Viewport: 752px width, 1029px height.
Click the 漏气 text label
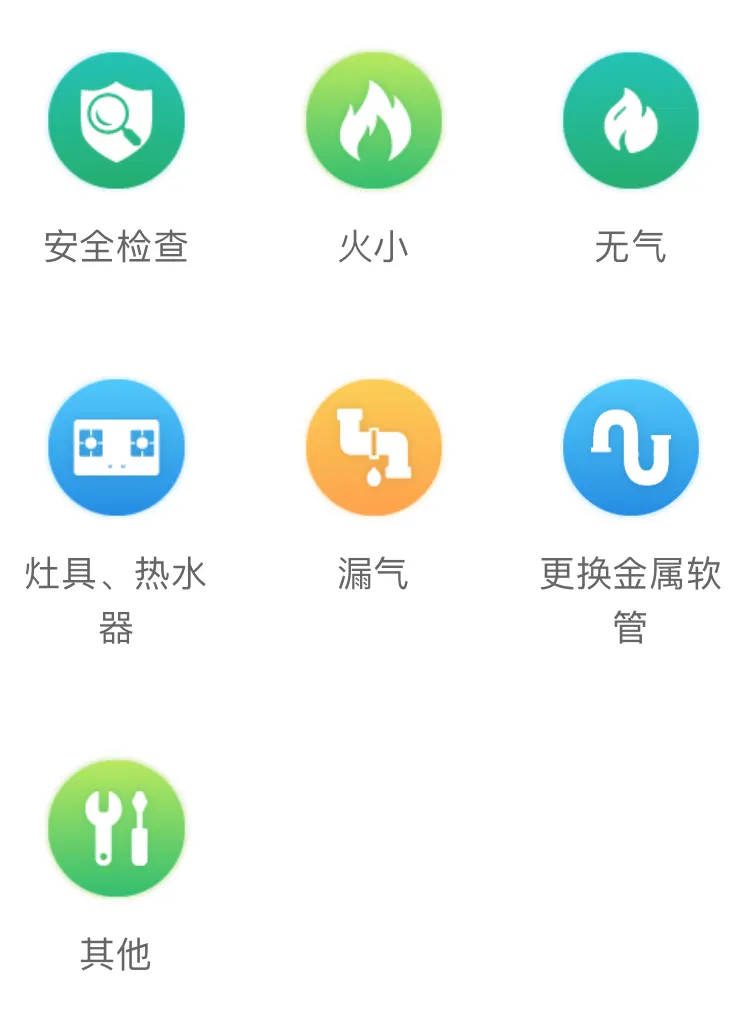pyautogui.click(x=374, y=573)
